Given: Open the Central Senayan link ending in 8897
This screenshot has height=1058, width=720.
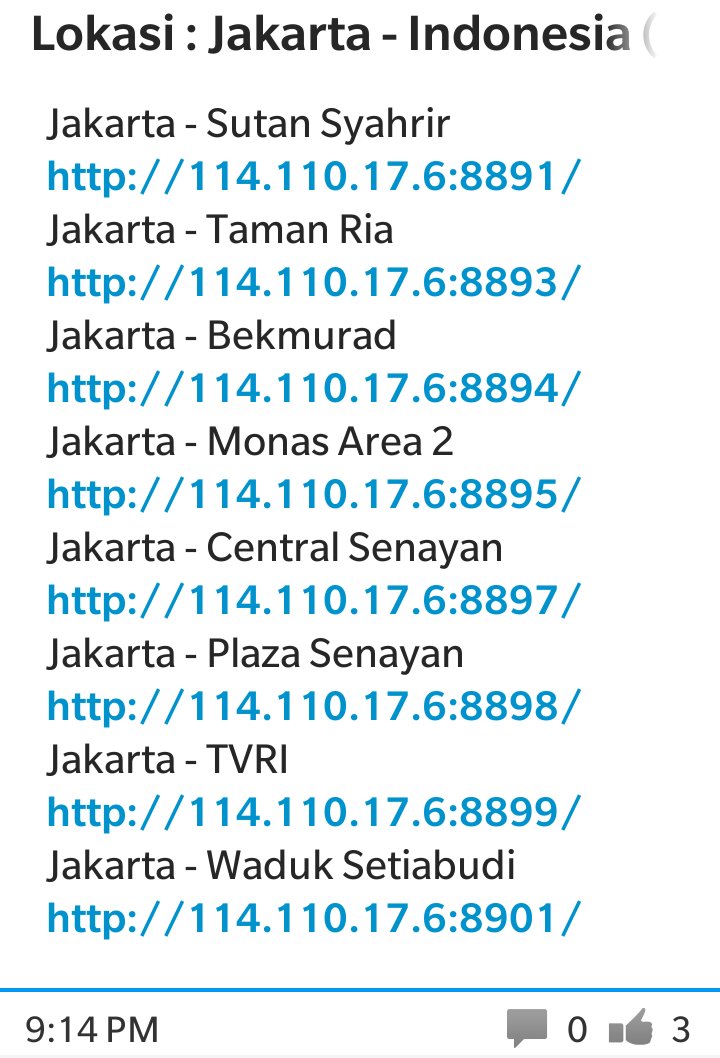Looking at the screenshot, I should [x=313, y=601].
